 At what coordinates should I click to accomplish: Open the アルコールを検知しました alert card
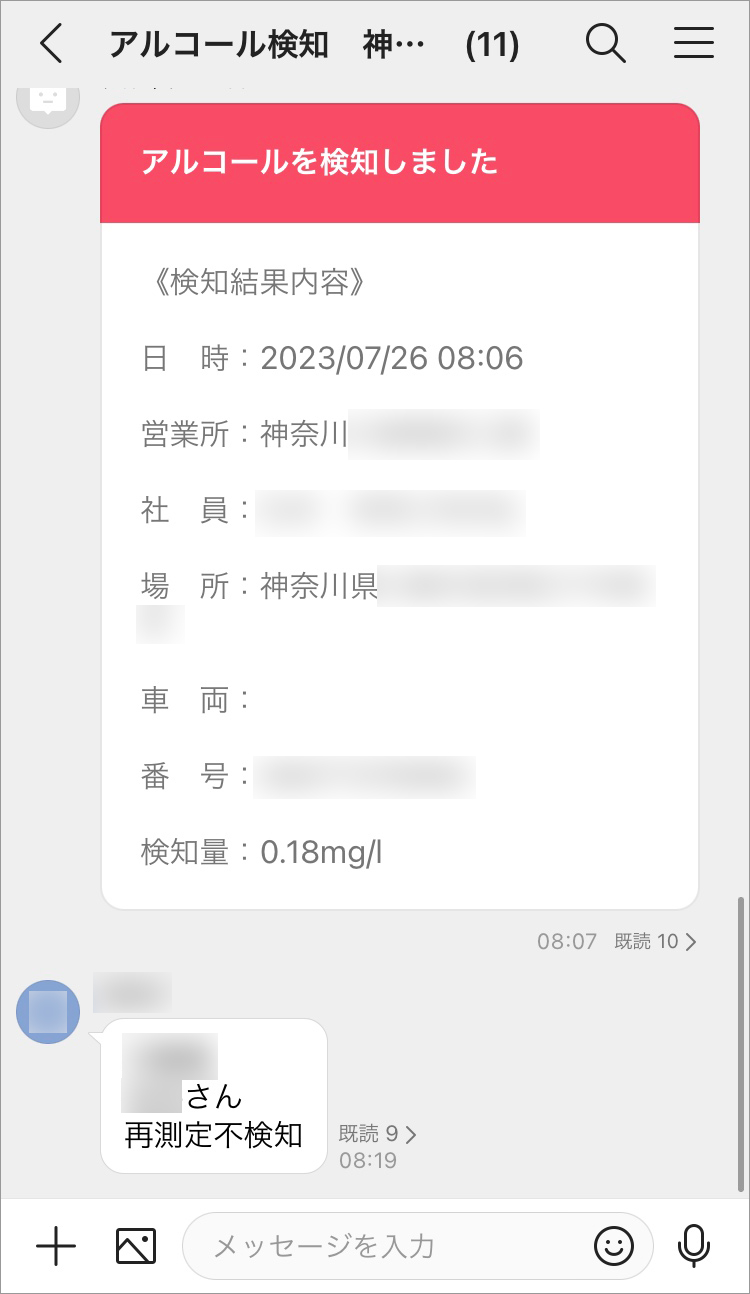click(399, 163)
